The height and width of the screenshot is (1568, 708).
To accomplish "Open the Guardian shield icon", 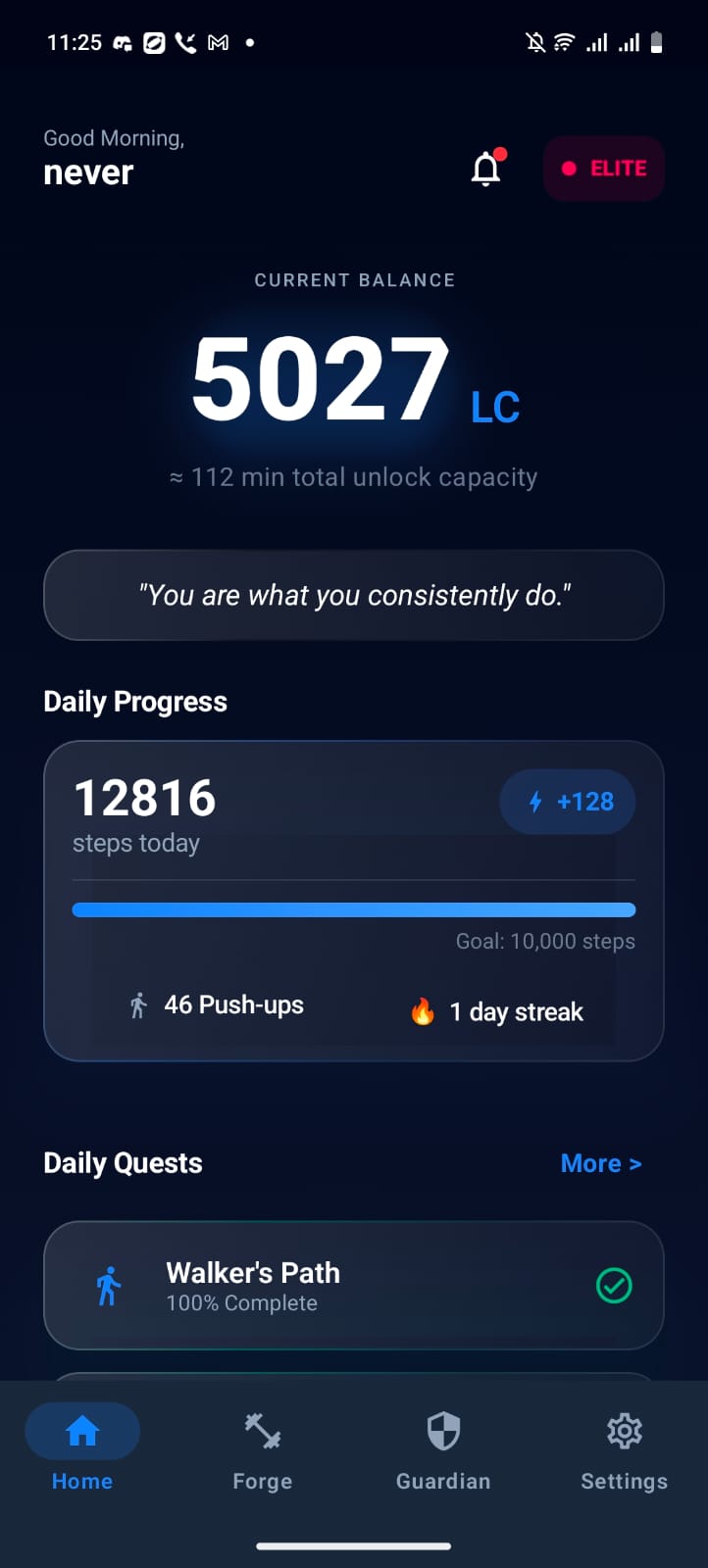I will click(x=443, y=1431).
